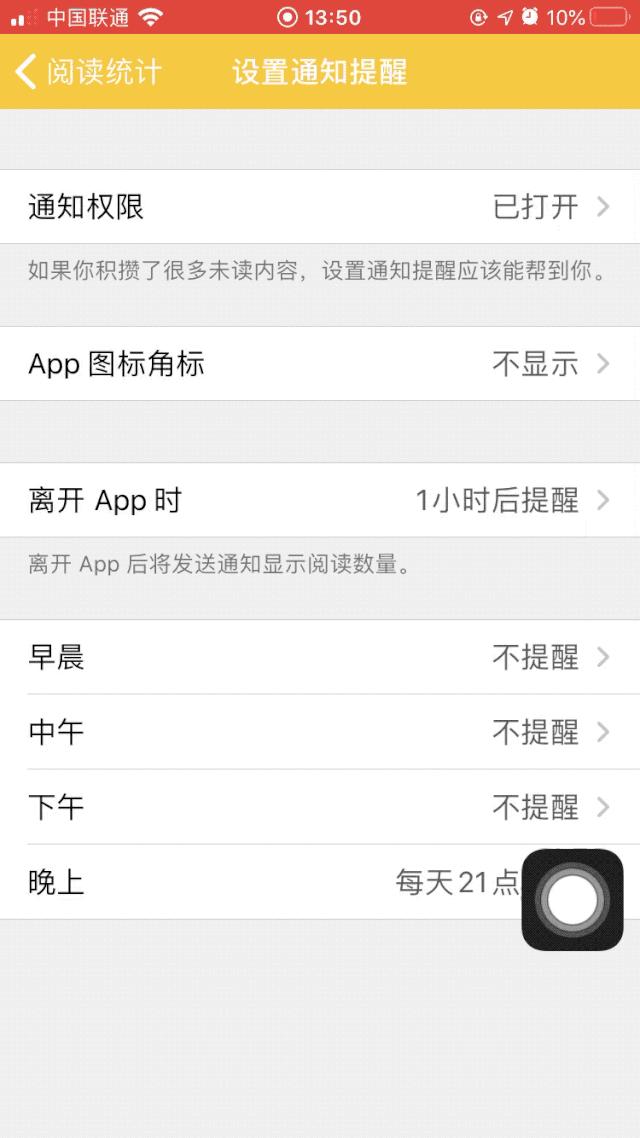Open 下午 reminder setting
640x1138 pixels.
pos(320,806)
